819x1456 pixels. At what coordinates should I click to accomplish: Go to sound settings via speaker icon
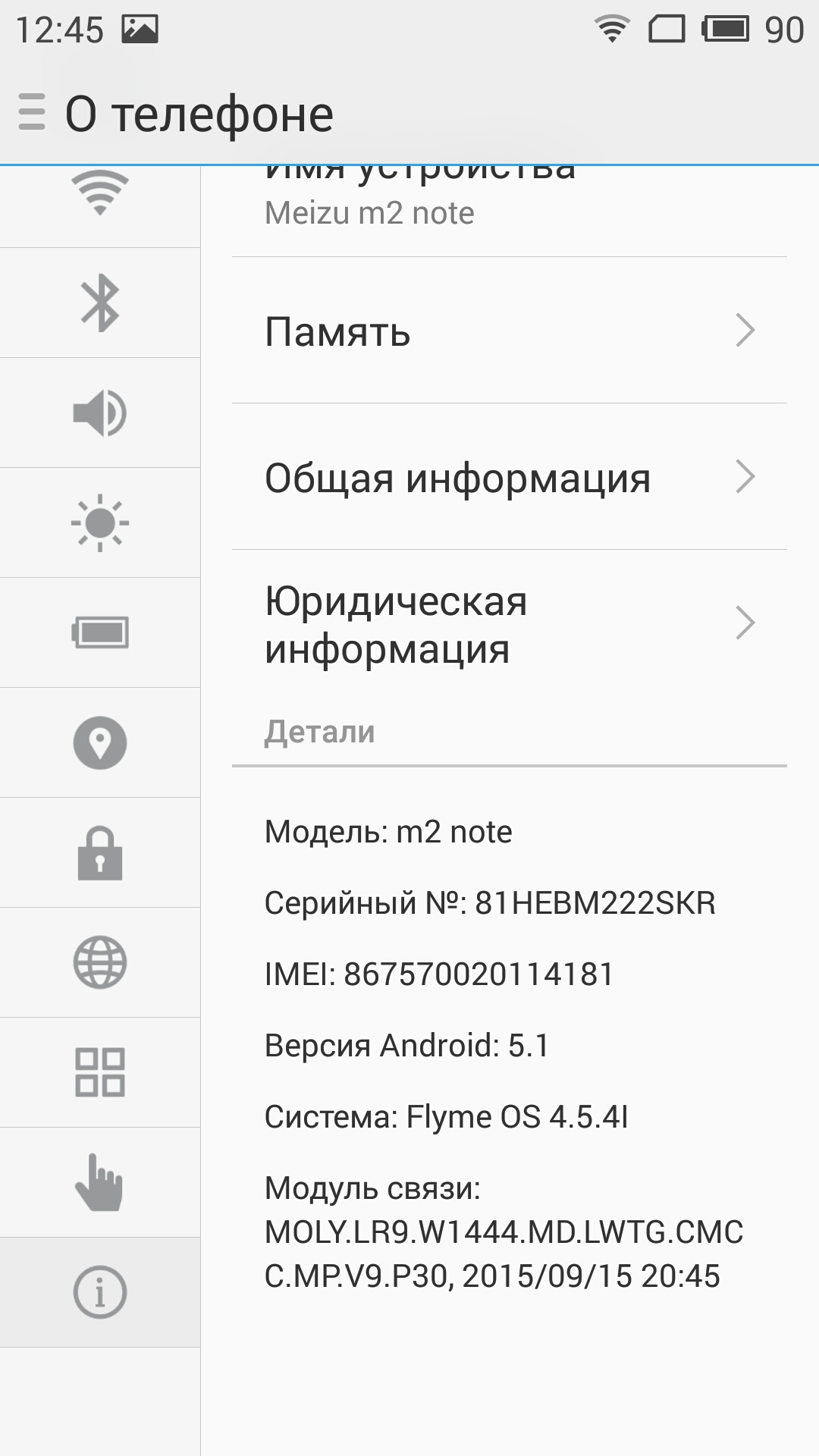click(x=100, y=413)
